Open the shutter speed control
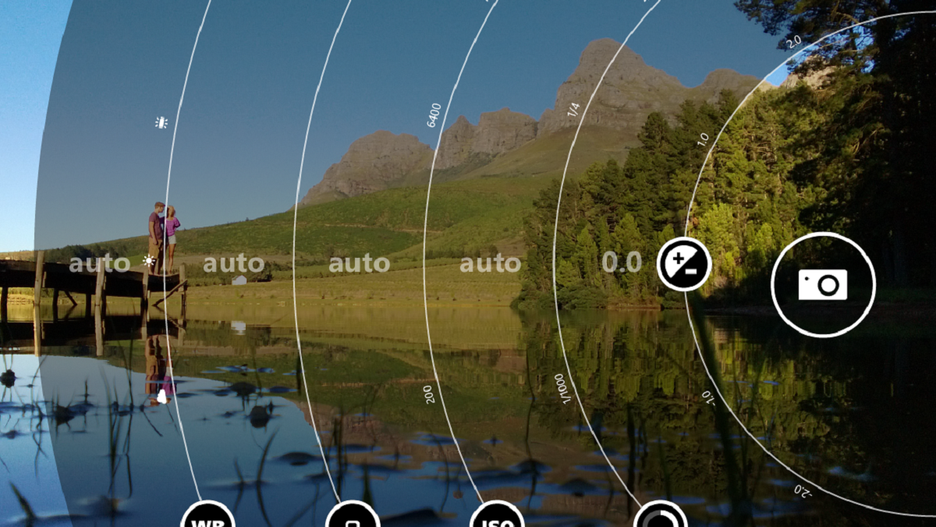The height and width of the screenshot is (527, 936). [660, 517]
